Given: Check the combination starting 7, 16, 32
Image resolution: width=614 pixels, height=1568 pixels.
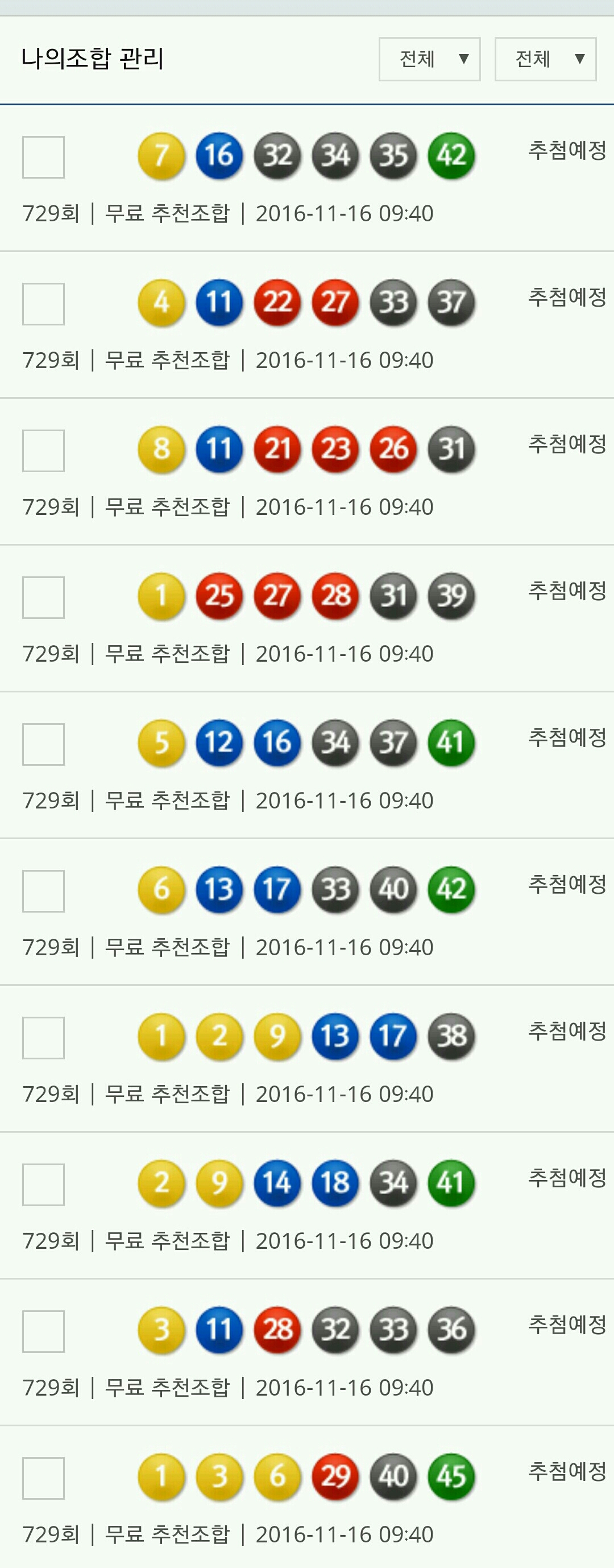Looking at the screenshot, I should point(43,157).
